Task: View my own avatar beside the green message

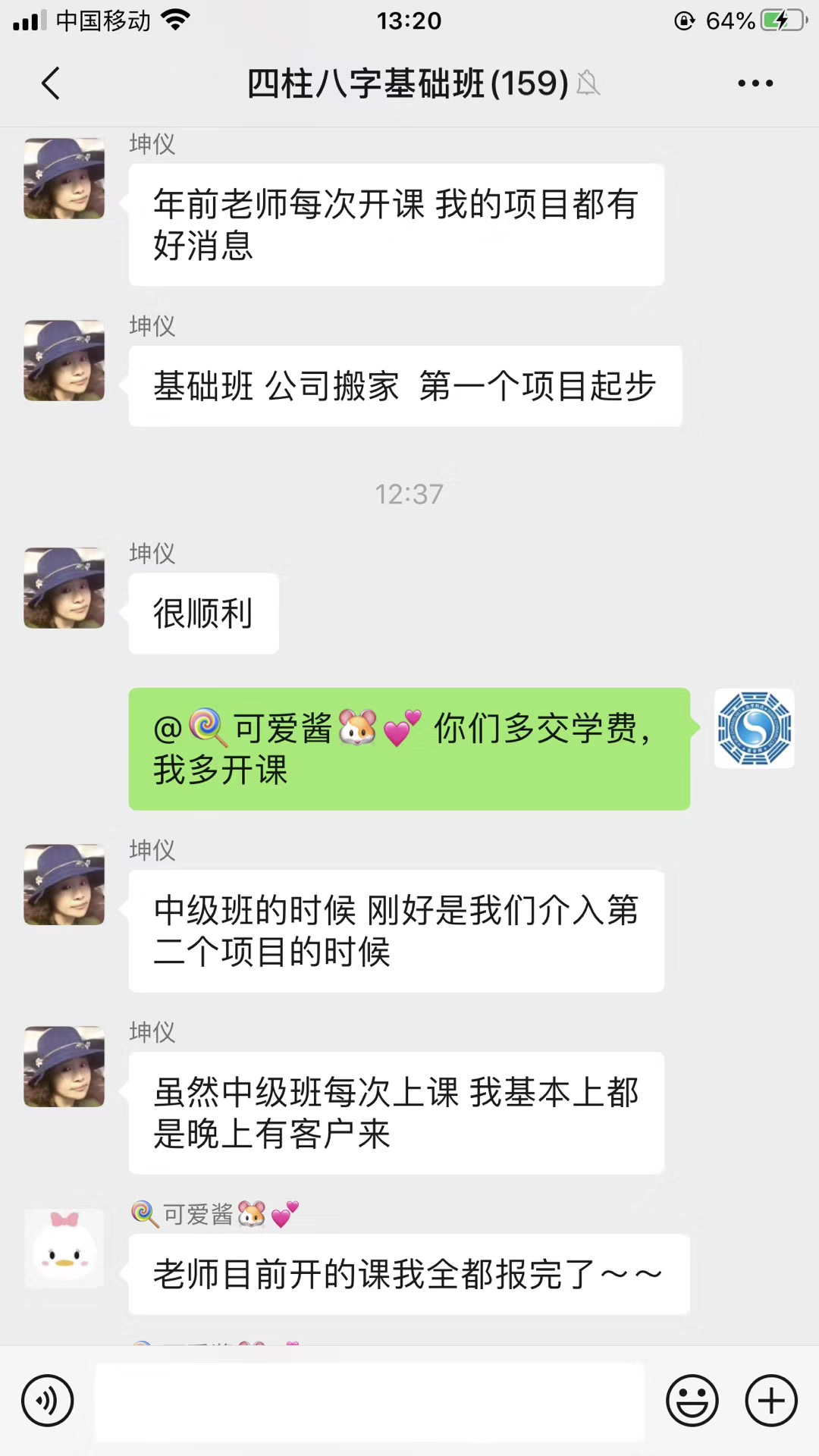Action: pyautogui.click(x=755, y=728)
